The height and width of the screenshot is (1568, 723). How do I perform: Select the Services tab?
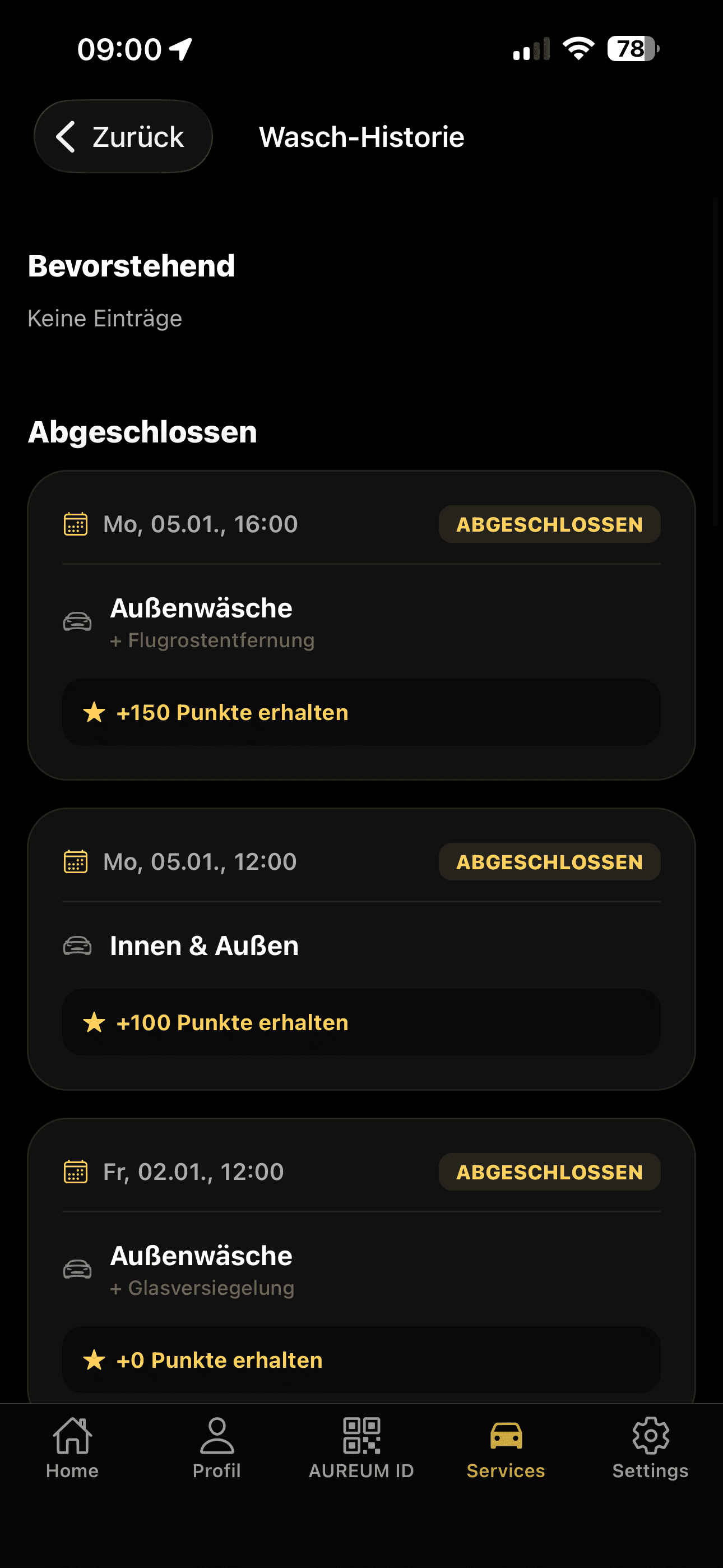pyautogui.click(x=506, y=1448)
